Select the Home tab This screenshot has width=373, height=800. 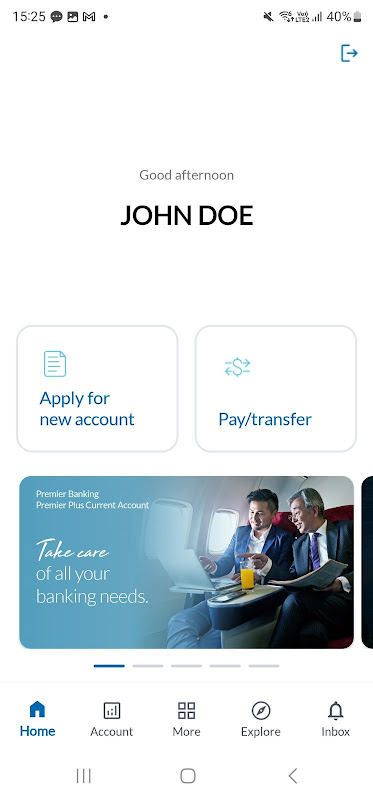[x=37, y=719]
